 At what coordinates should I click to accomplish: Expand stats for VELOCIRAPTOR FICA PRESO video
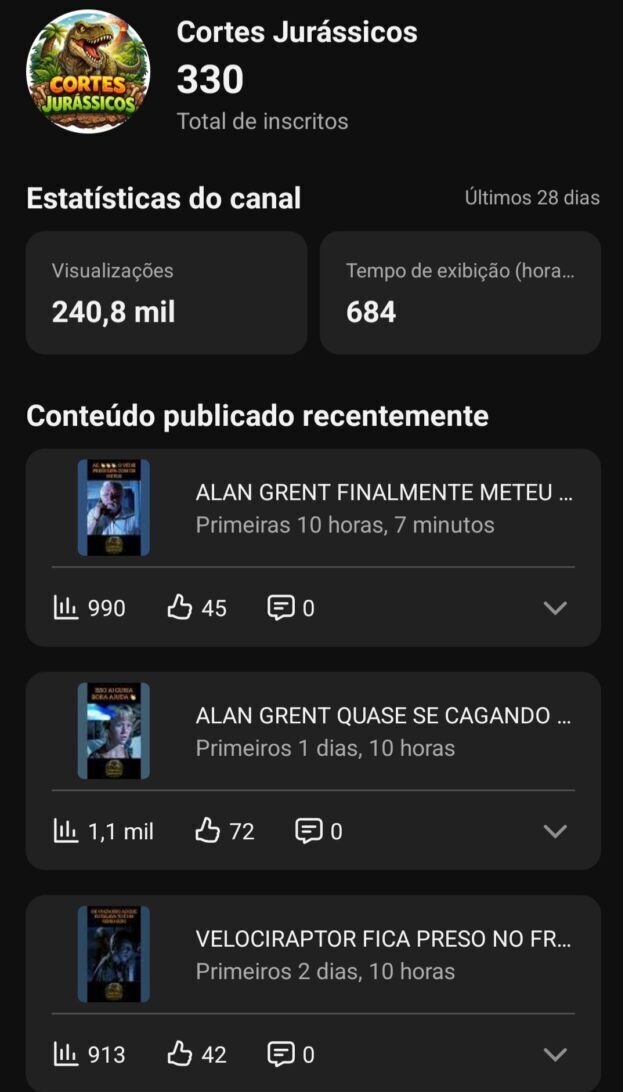[555, 1054]
